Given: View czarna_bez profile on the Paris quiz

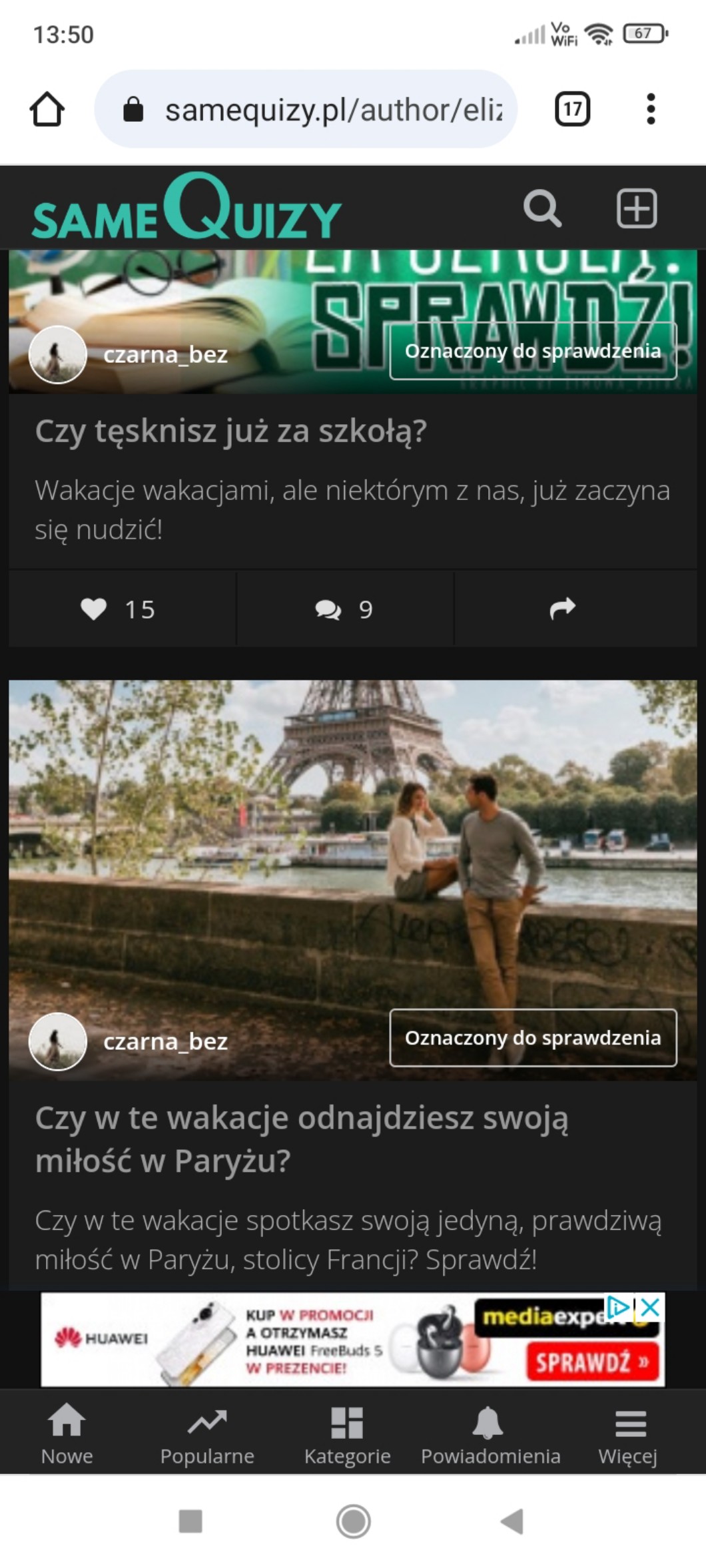Looking at the screenshot, I should 165,1041.
